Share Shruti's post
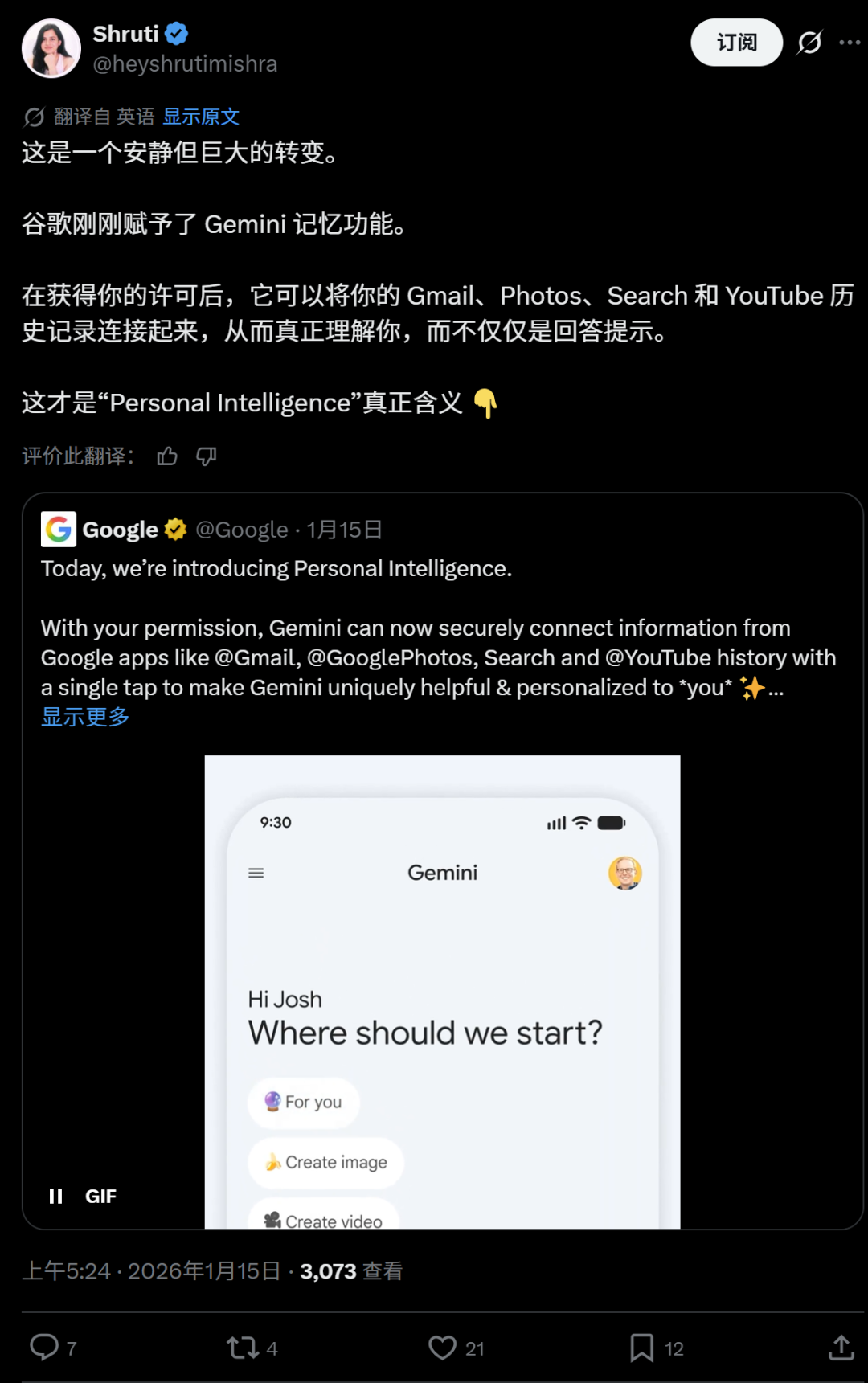Screen dimensions: 868x1383 (841, 1348)
